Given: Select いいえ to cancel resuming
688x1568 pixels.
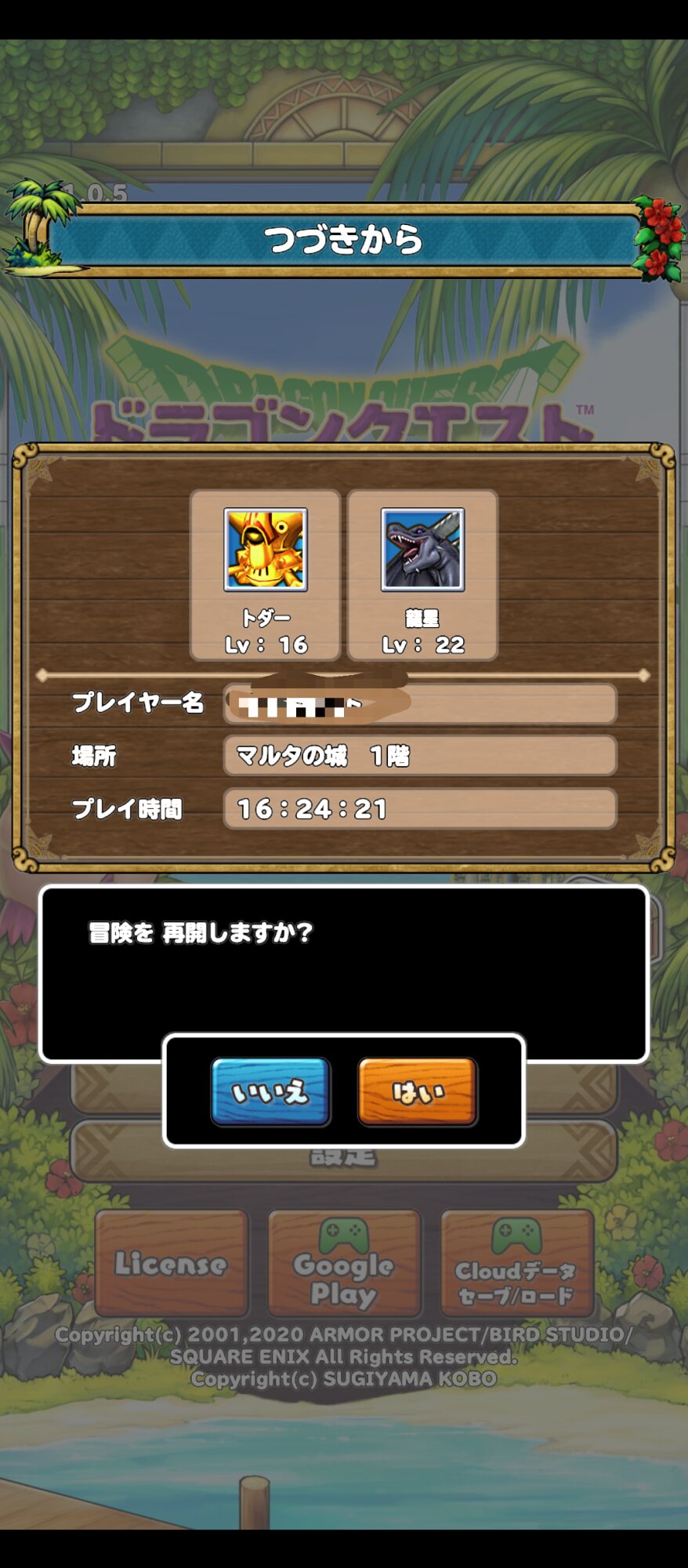Looking at the screenshot, I should [270, 1092].
